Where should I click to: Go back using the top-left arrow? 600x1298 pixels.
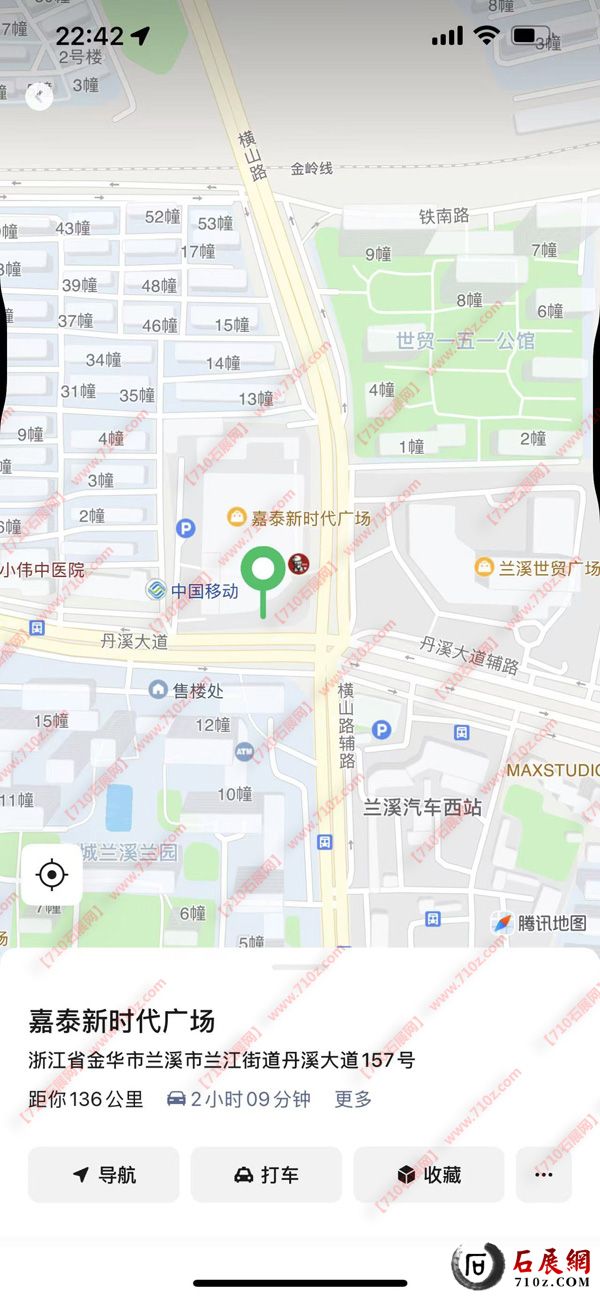(38, 97)
